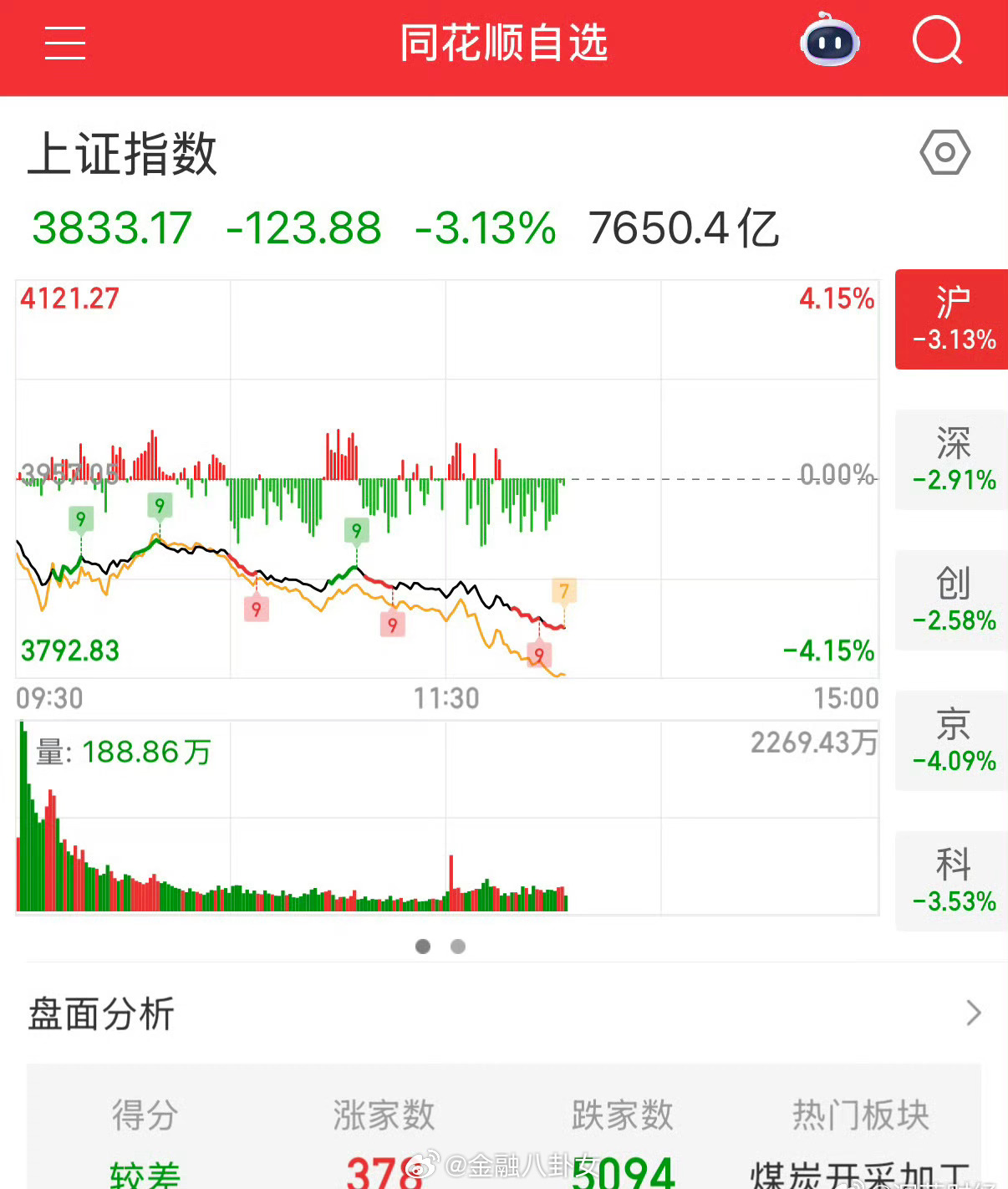Select the 沪 index tab showing -3.13%
The image size is (1008, 1189).
coord(950,319)
